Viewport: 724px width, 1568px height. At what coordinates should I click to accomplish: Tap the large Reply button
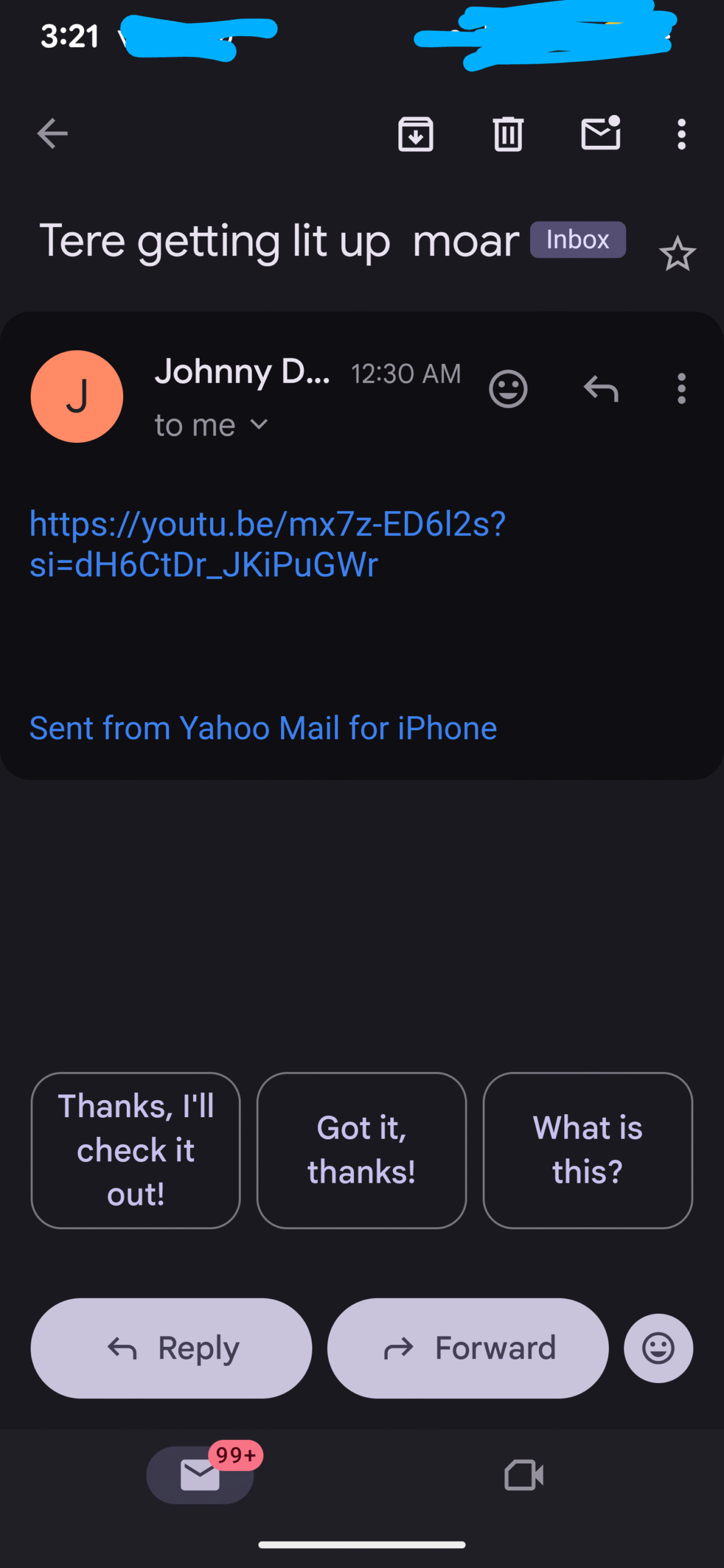pos(172,1348)
